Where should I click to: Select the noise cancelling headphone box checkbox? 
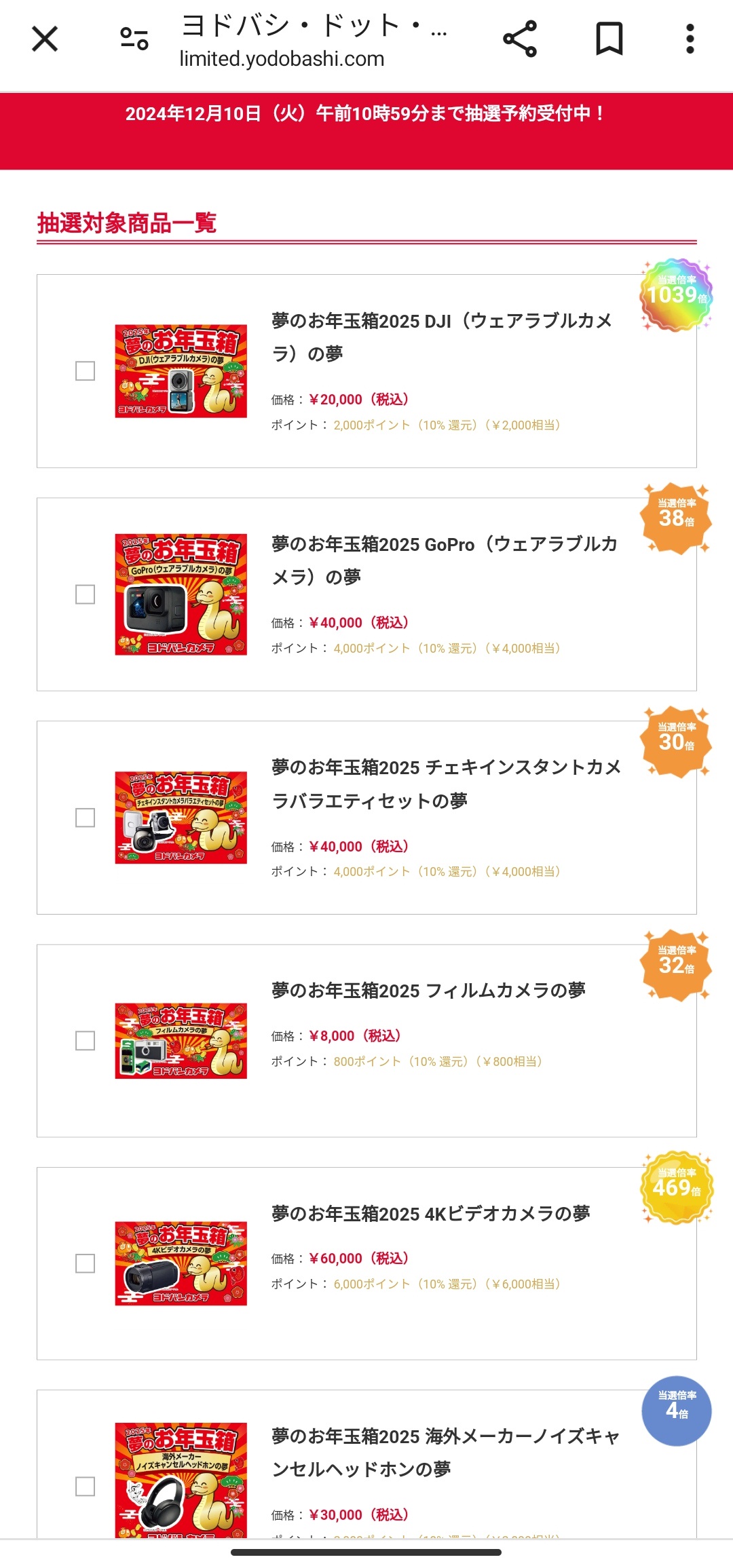tap(85, 1487)
